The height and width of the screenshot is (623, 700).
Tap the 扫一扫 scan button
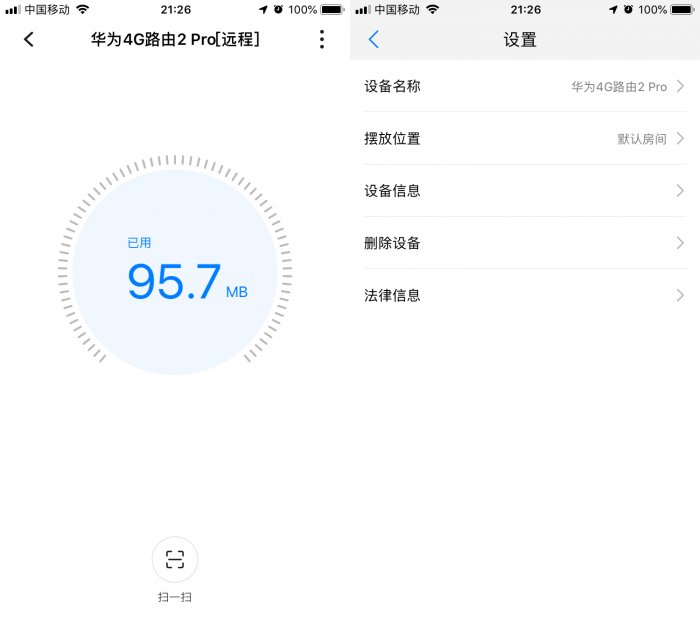(175, 560)
